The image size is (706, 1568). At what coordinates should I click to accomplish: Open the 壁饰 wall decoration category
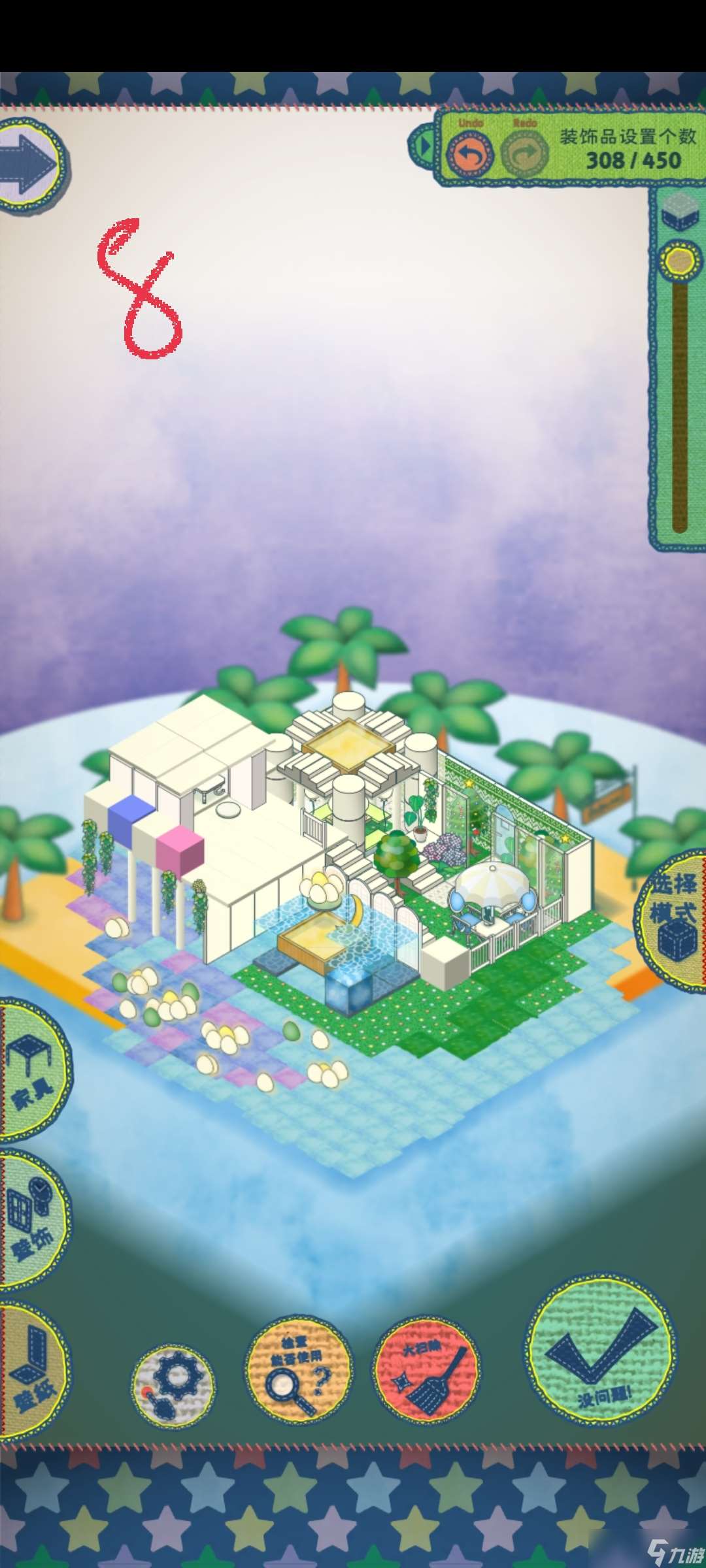[31, 1223]
